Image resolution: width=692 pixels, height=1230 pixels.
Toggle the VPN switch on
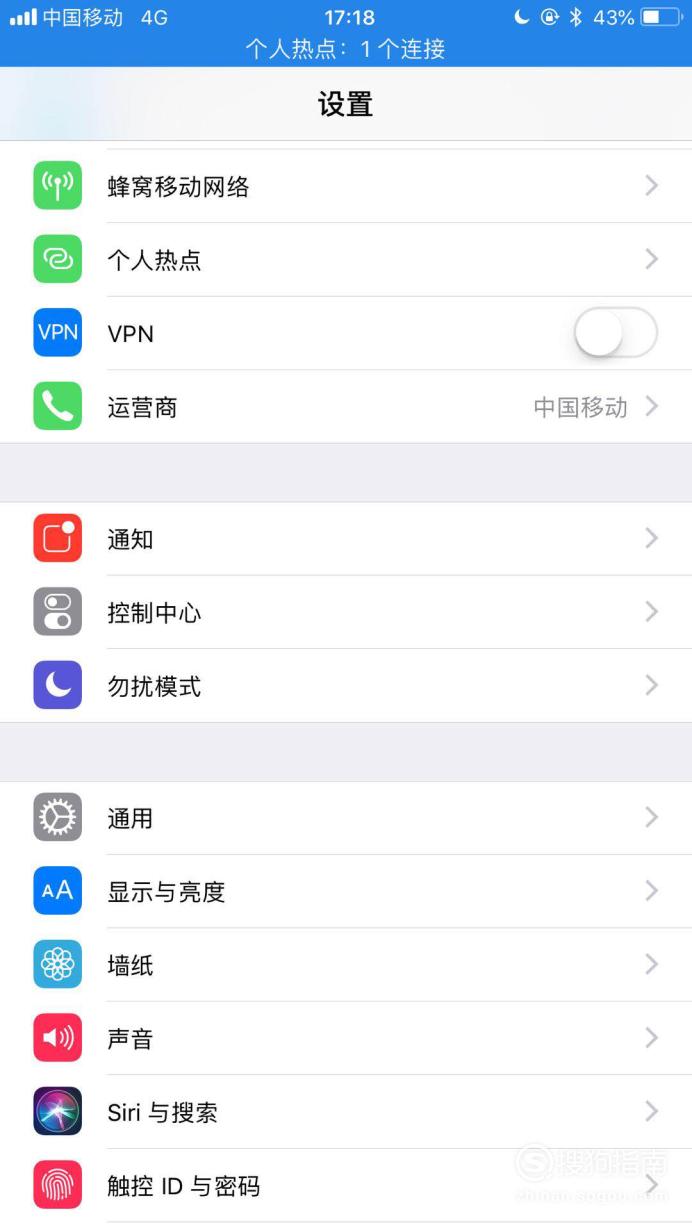click(615, 333)
